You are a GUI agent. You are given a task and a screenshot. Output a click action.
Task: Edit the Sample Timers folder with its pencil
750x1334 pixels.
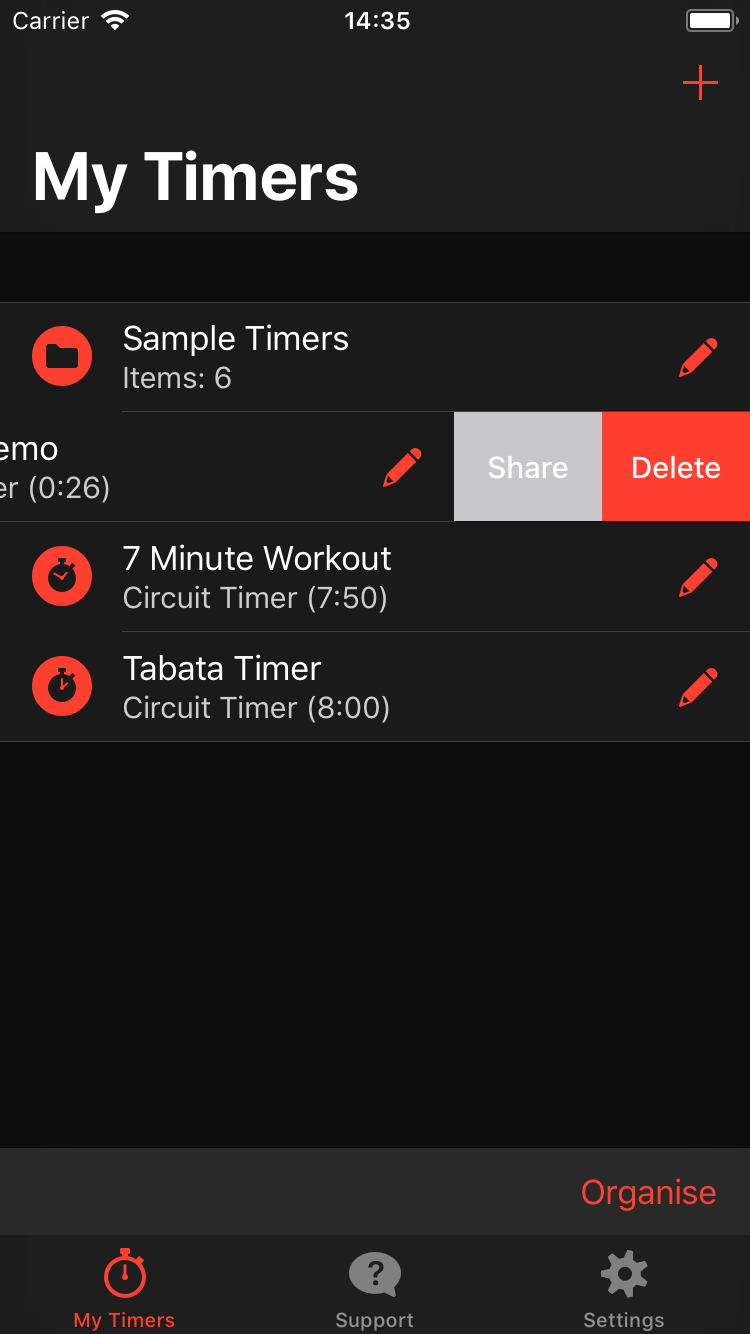pyautogui.click(x=698, y=357)
